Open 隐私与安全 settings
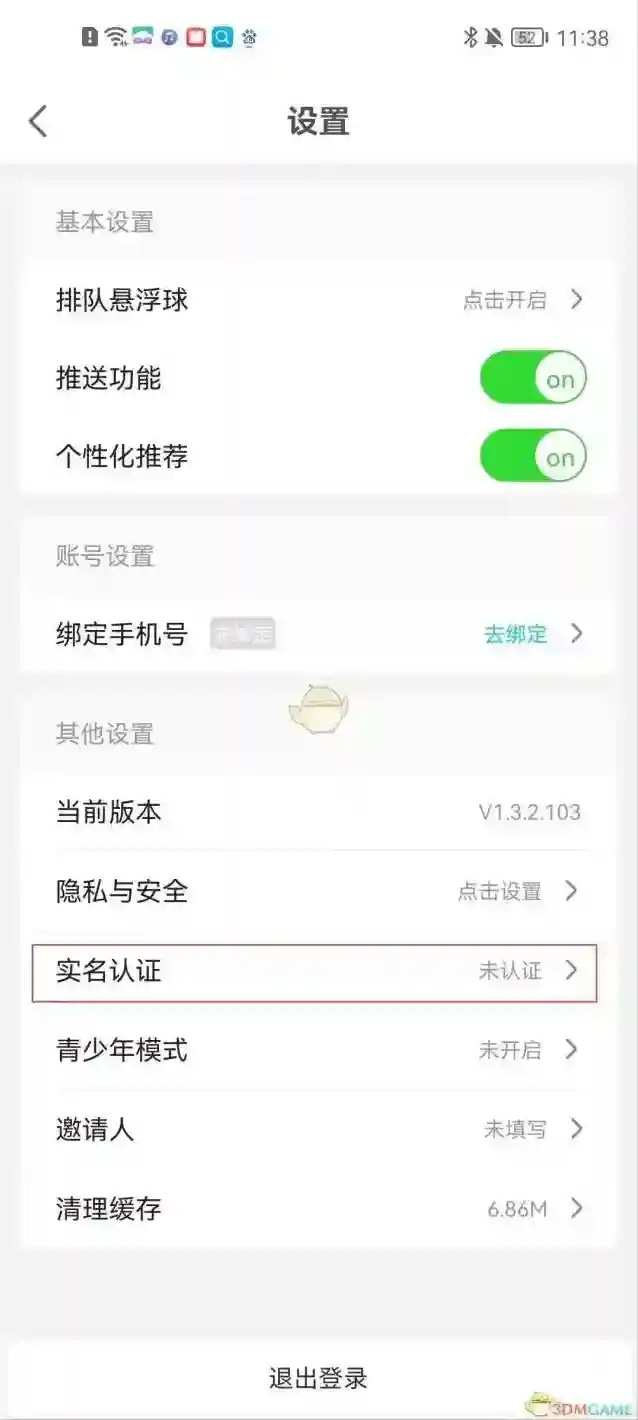This screenshot has width=638, height=1420. [318, 891]
